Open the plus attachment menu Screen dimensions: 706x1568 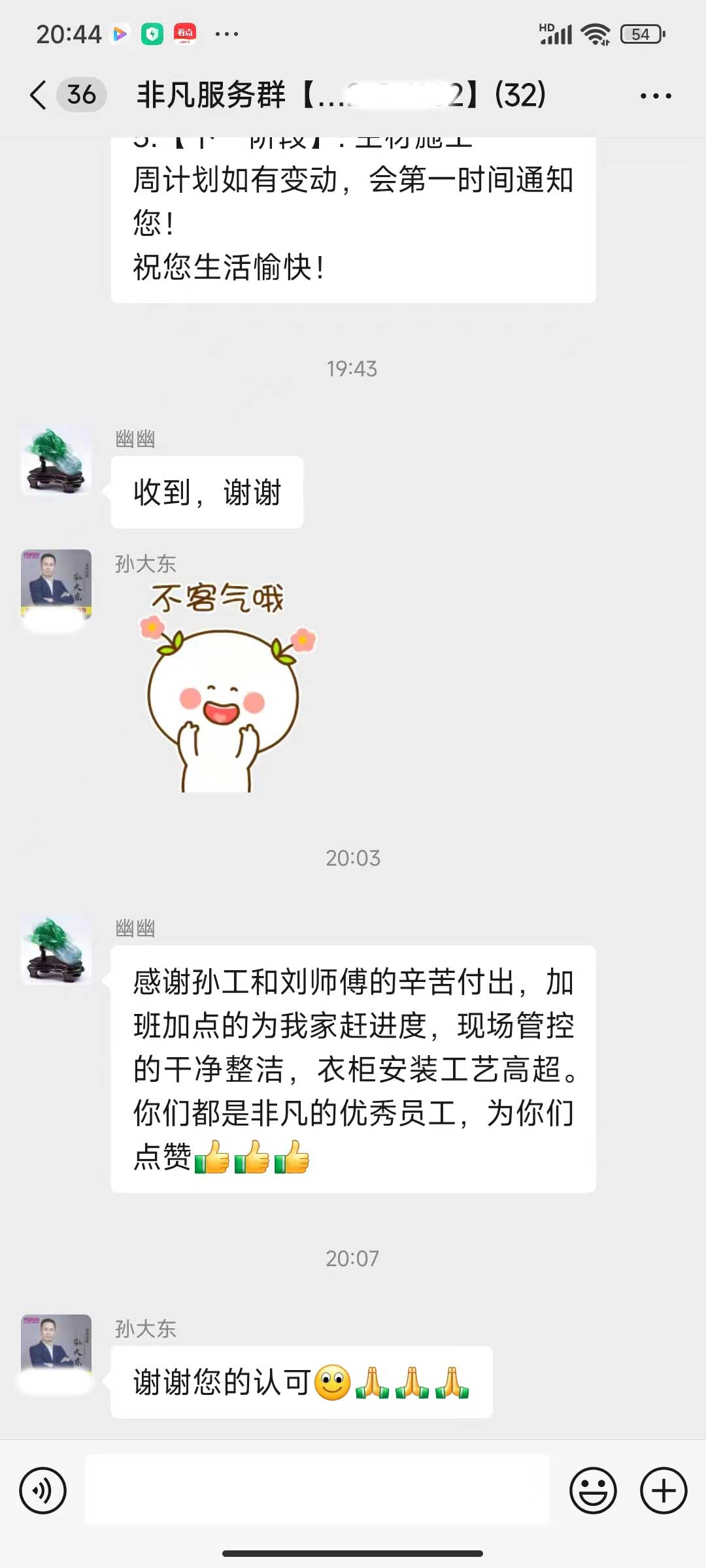coord(663,1490)
